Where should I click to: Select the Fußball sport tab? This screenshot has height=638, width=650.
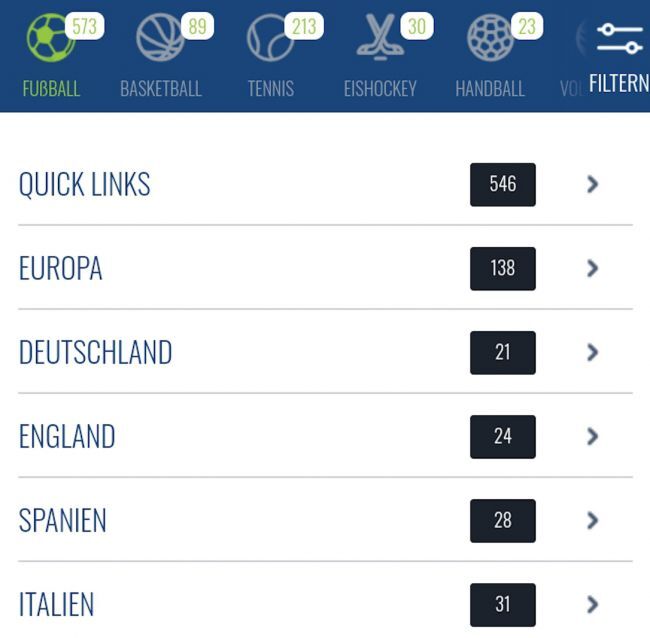click(51, 55)
